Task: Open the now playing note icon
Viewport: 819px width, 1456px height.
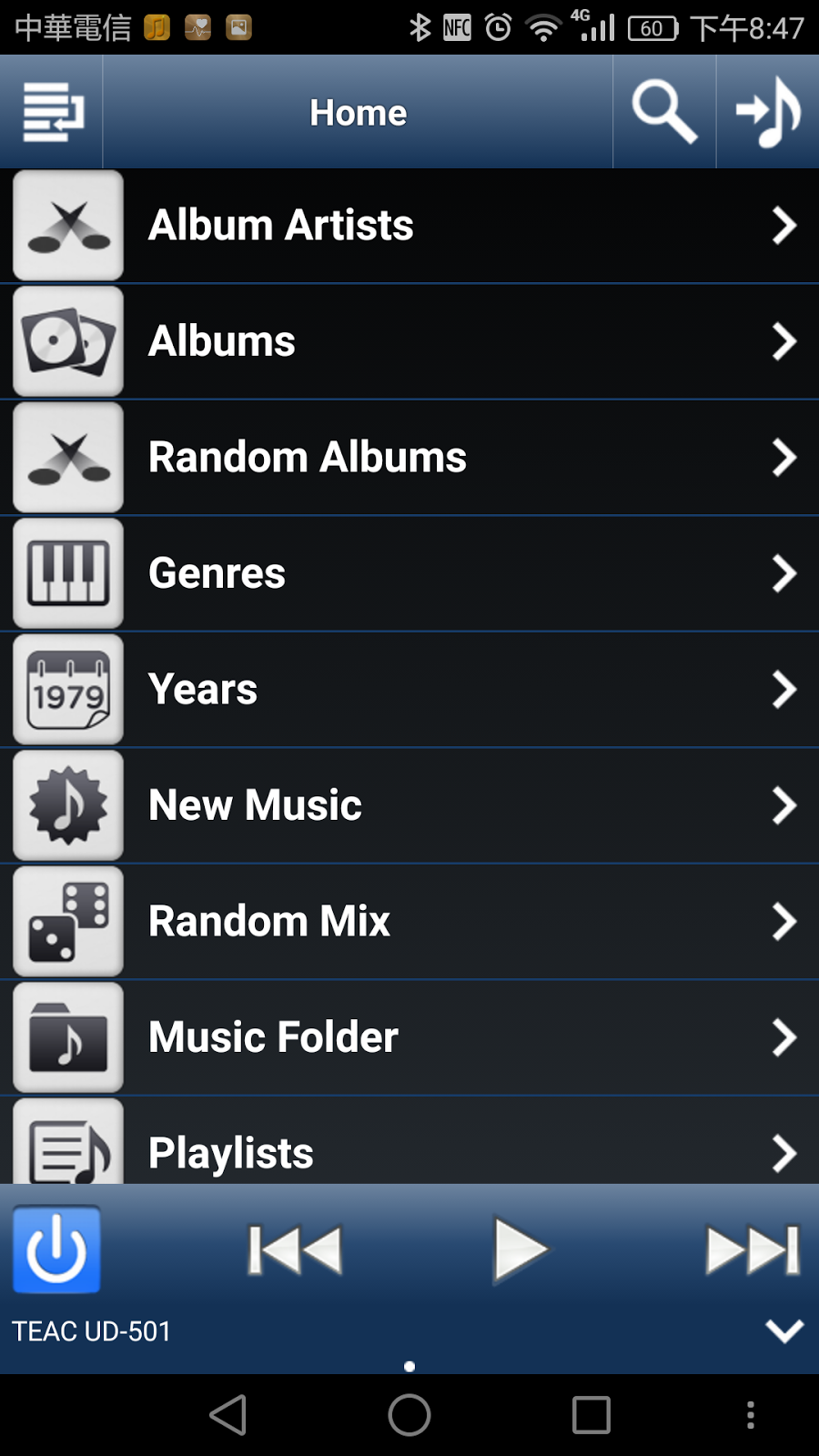Action: (767, 112)
